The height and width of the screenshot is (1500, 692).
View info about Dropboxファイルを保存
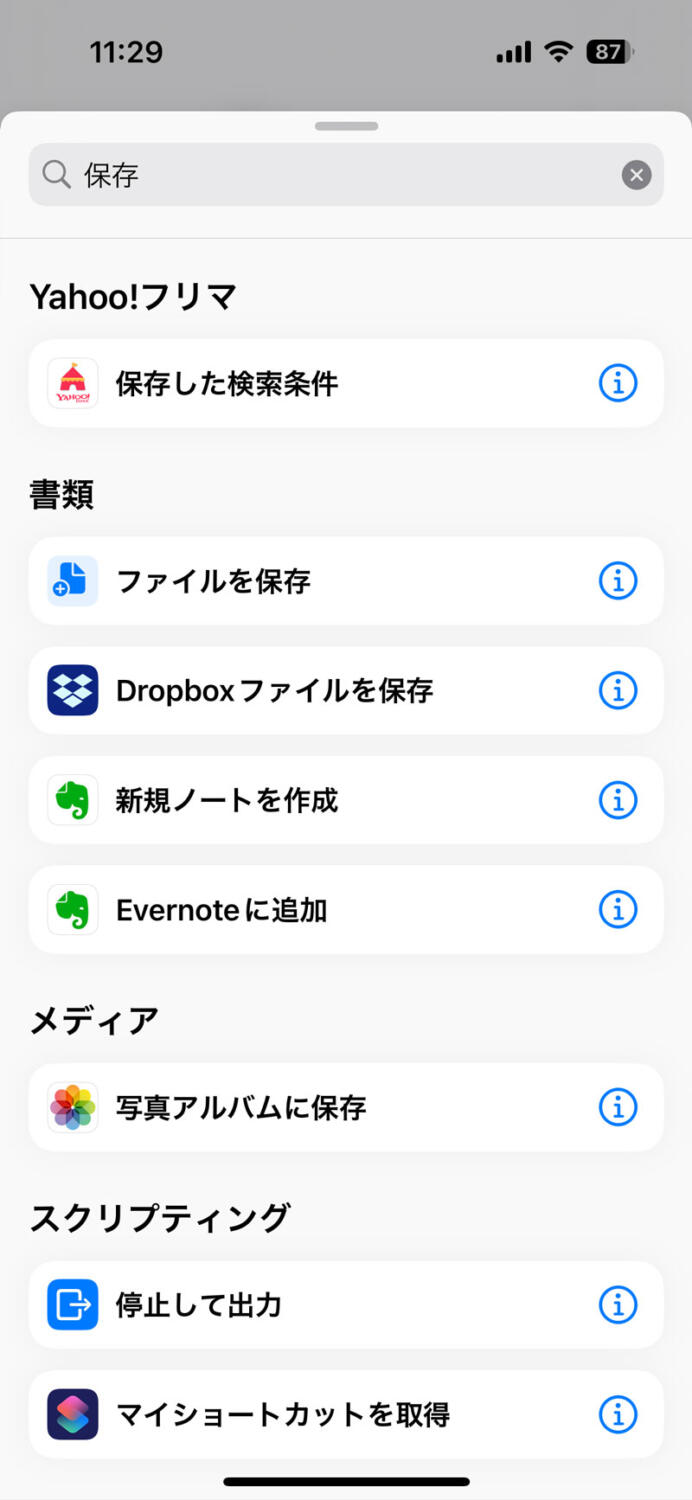tap(618, 690)
